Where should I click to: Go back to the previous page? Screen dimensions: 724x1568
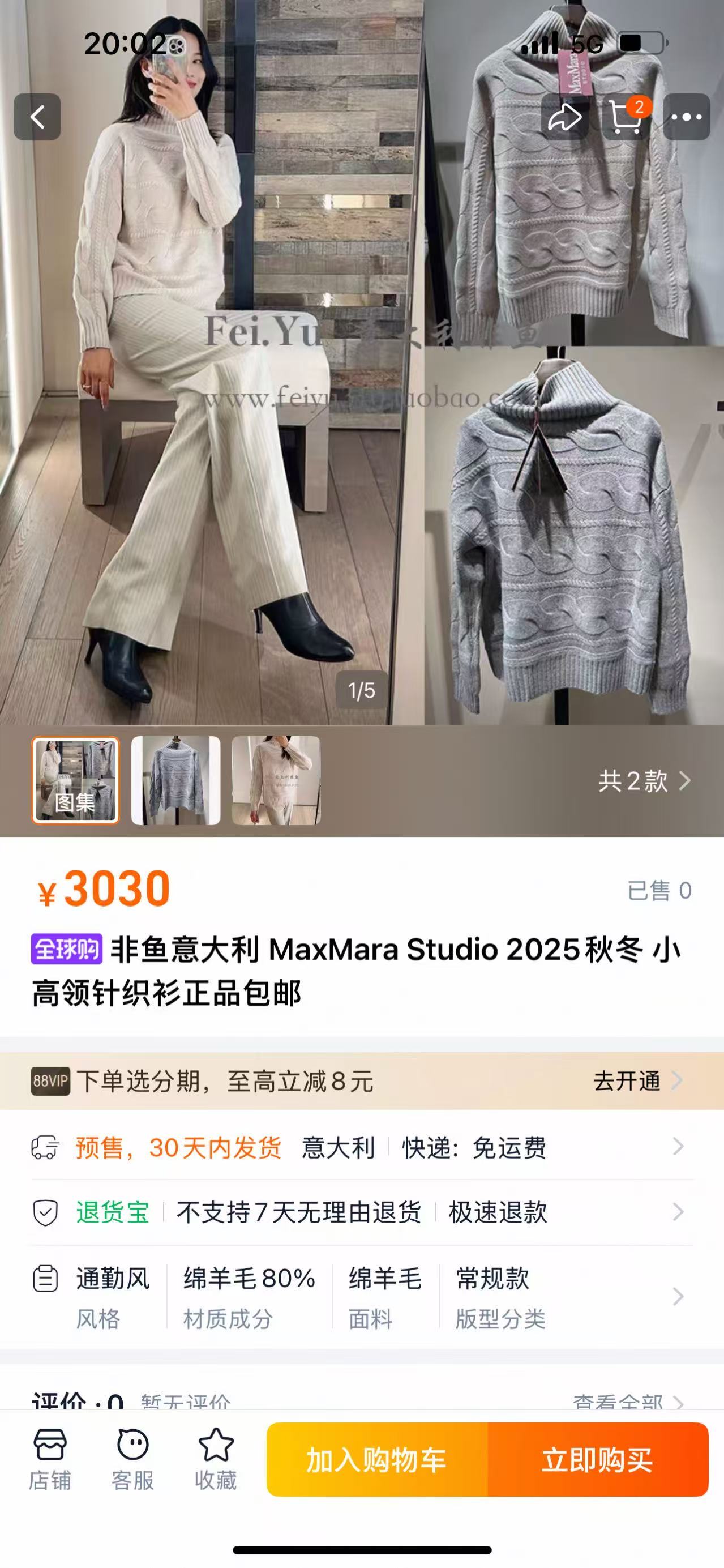[x=37, y=117]
